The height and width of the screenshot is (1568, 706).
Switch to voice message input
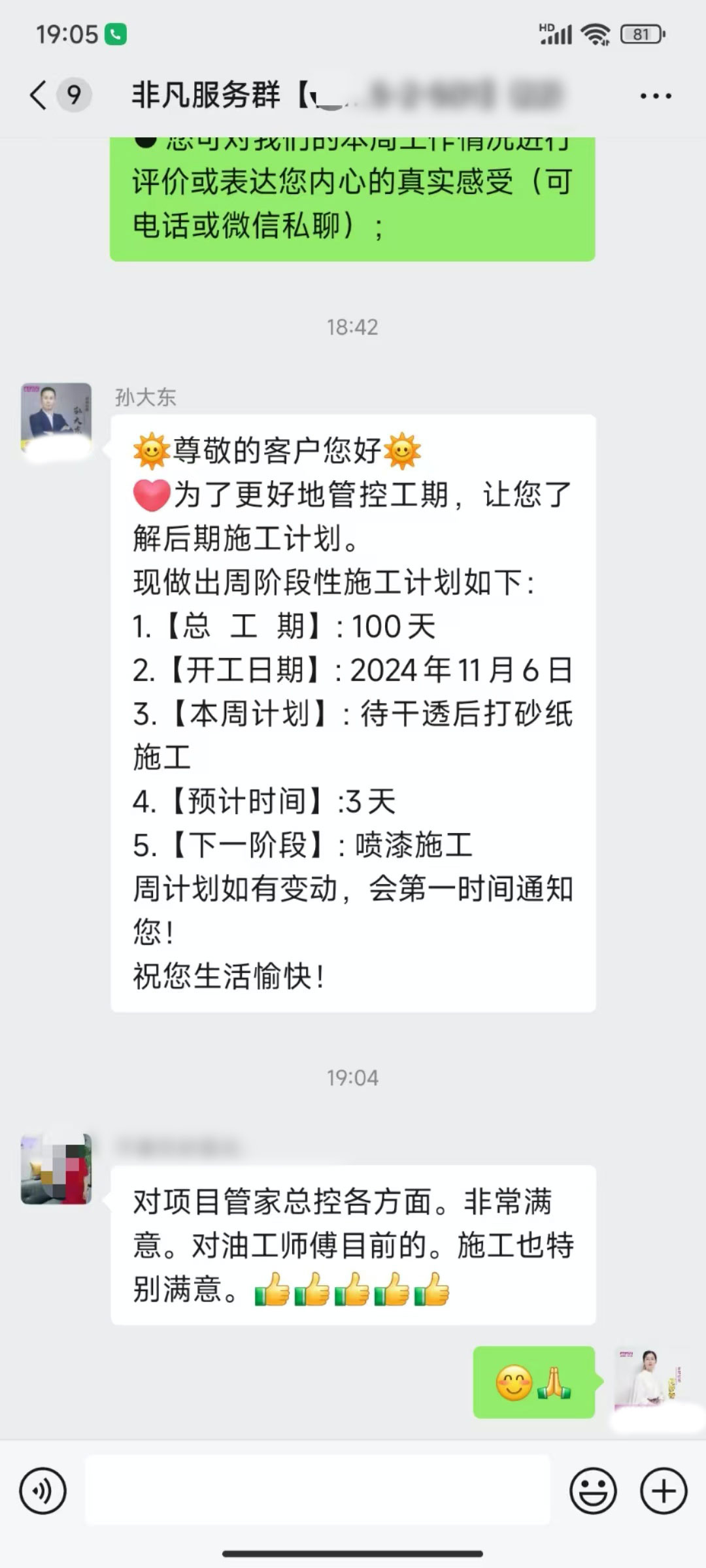click(x=43, y=1491)
